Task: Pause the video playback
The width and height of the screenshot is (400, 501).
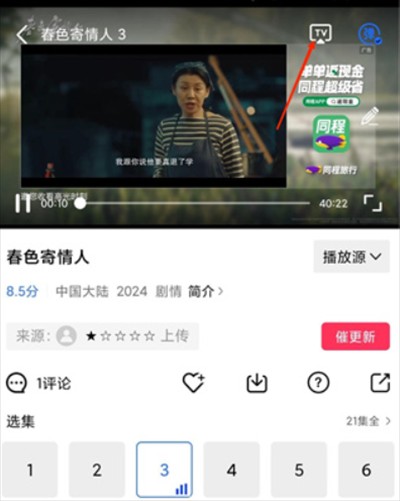Action: point(23,203)
